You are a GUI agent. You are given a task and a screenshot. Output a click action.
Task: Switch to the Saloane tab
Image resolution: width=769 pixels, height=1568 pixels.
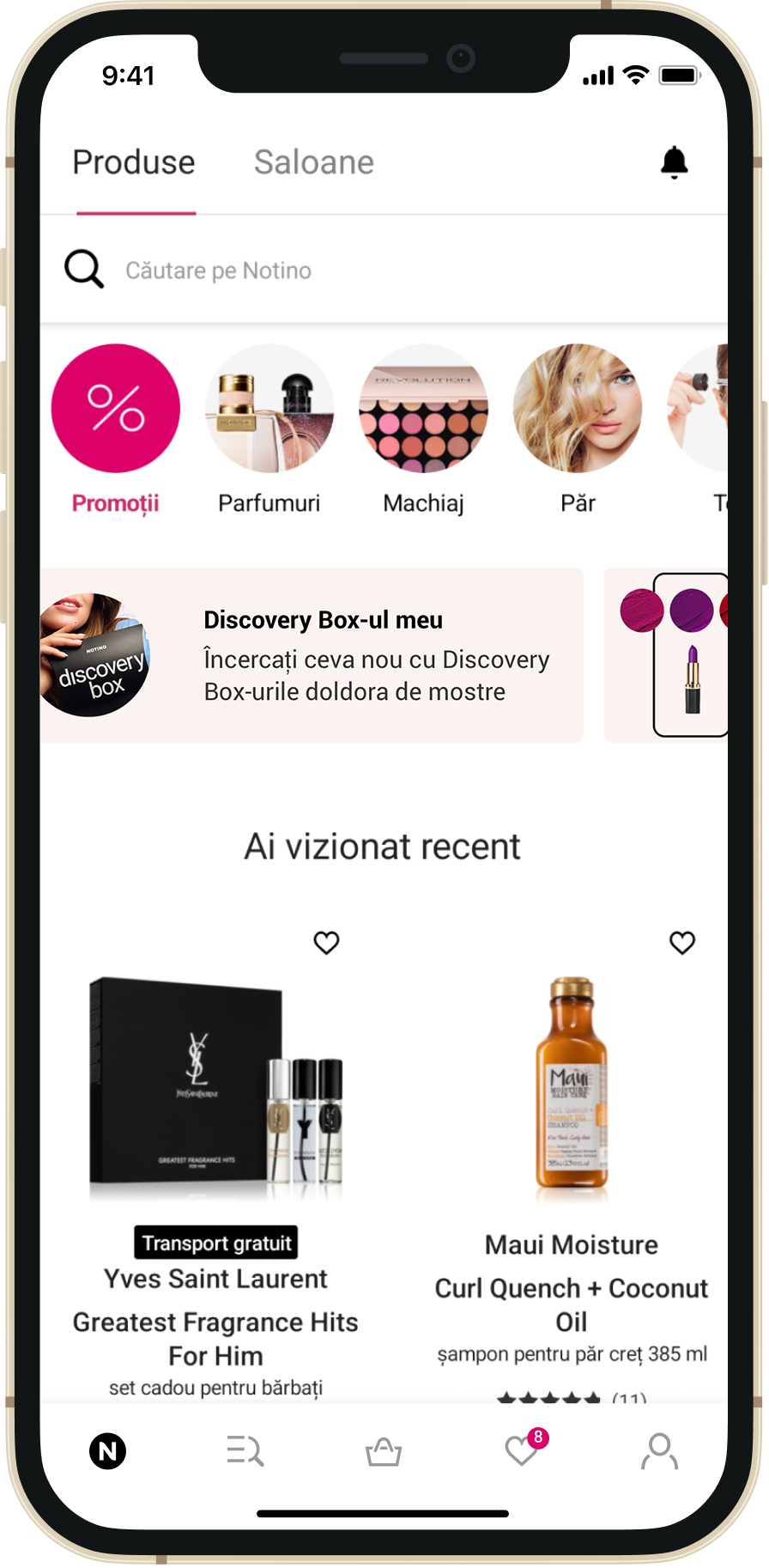[x=313, y=162]
